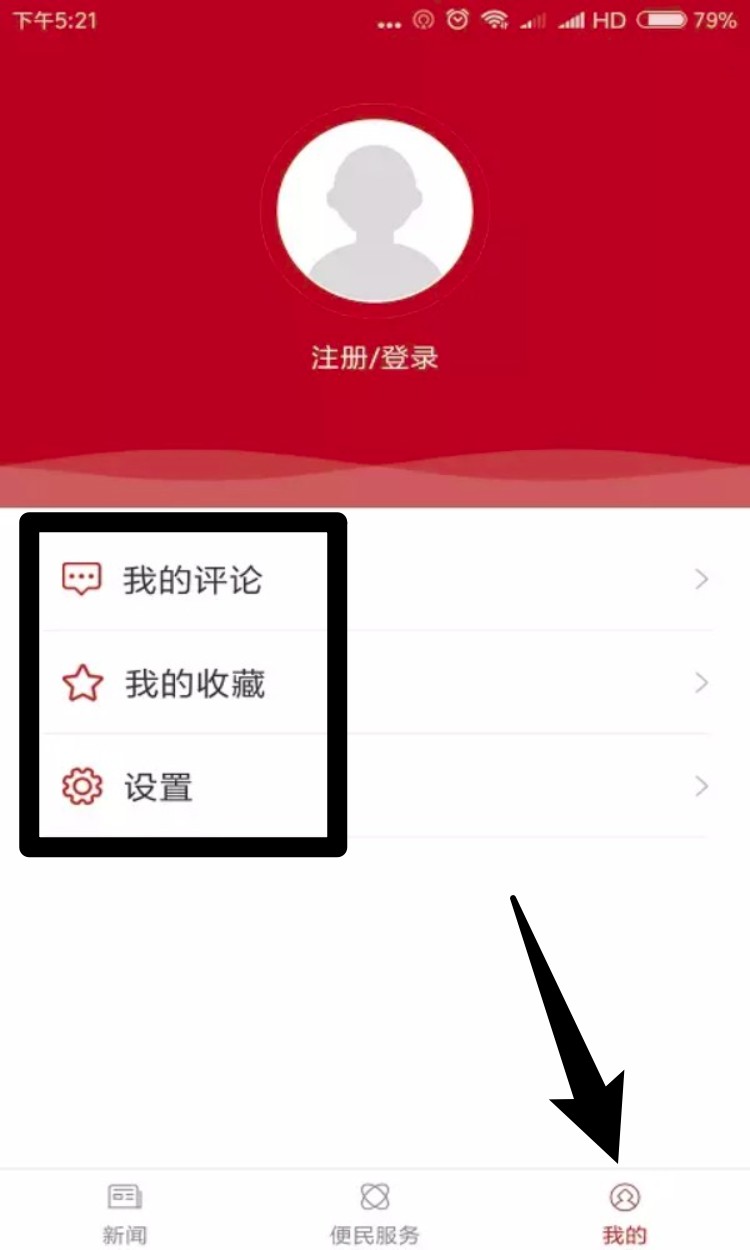Viewport: 750px width, 1250px height.
Task: Tap the default profile avatar
Action: point(375,209)
